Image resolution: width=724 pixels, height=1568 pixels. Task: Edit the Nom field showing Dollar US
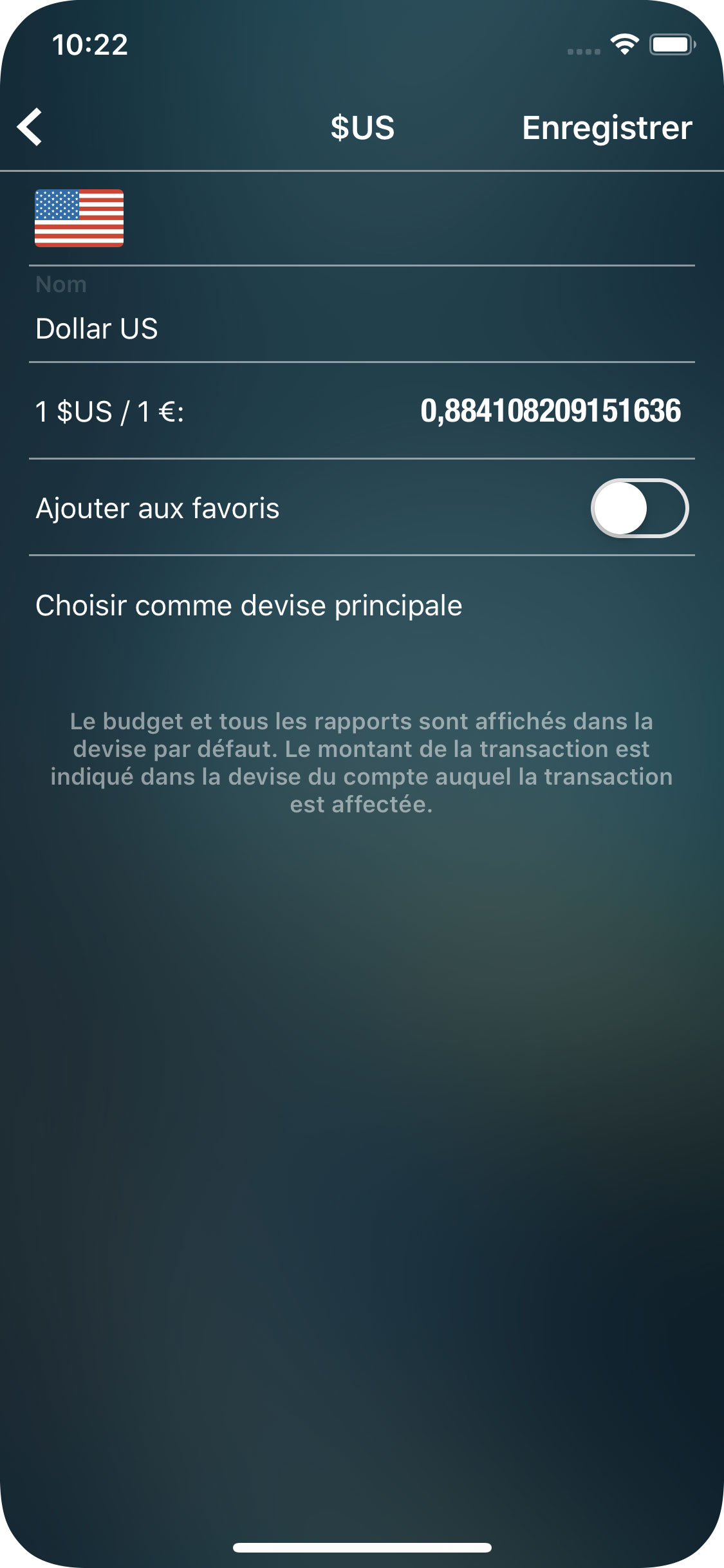(97, 328)
